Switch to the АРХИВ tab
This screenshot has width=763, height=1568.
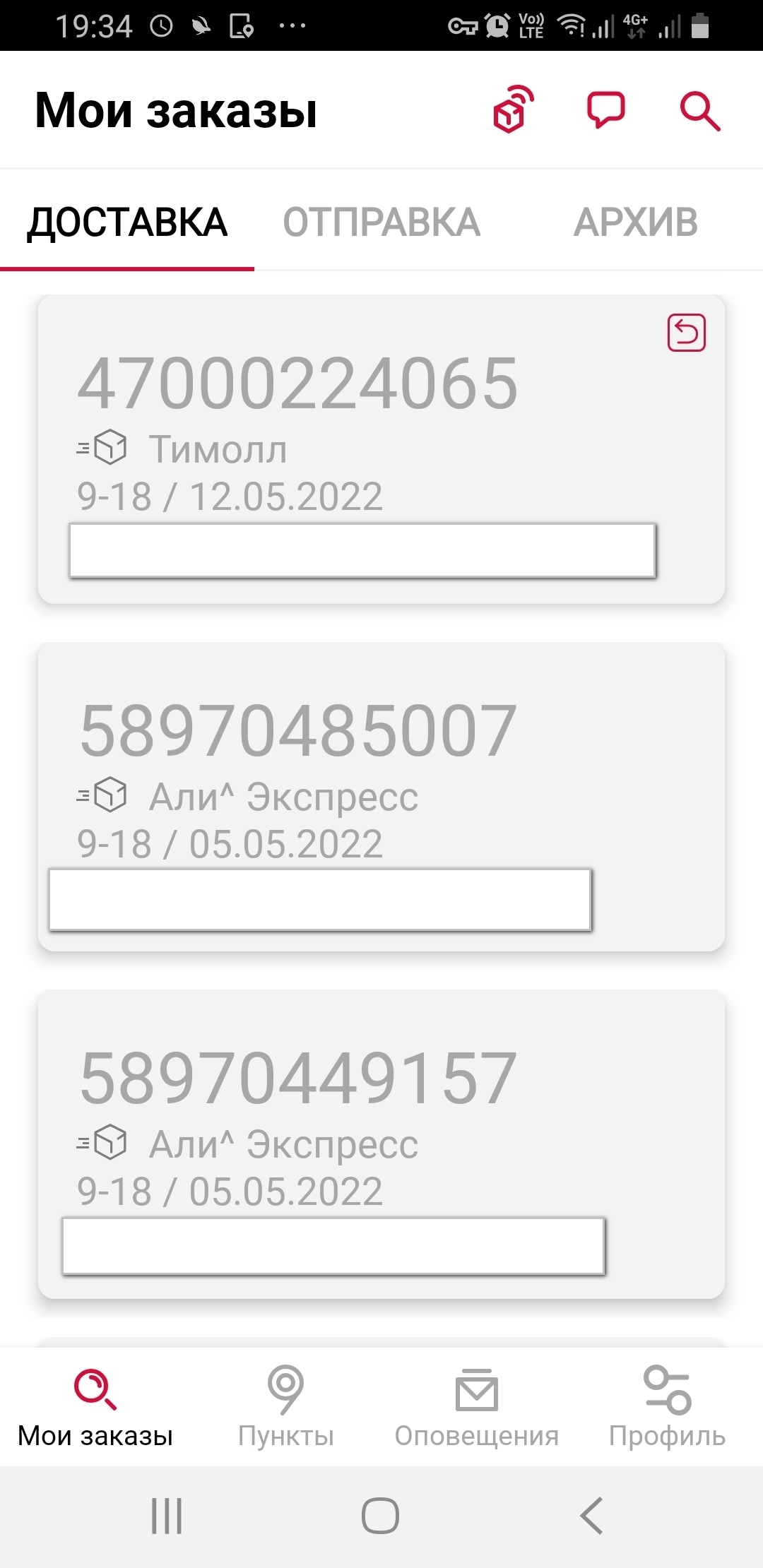tap(635, 222)
